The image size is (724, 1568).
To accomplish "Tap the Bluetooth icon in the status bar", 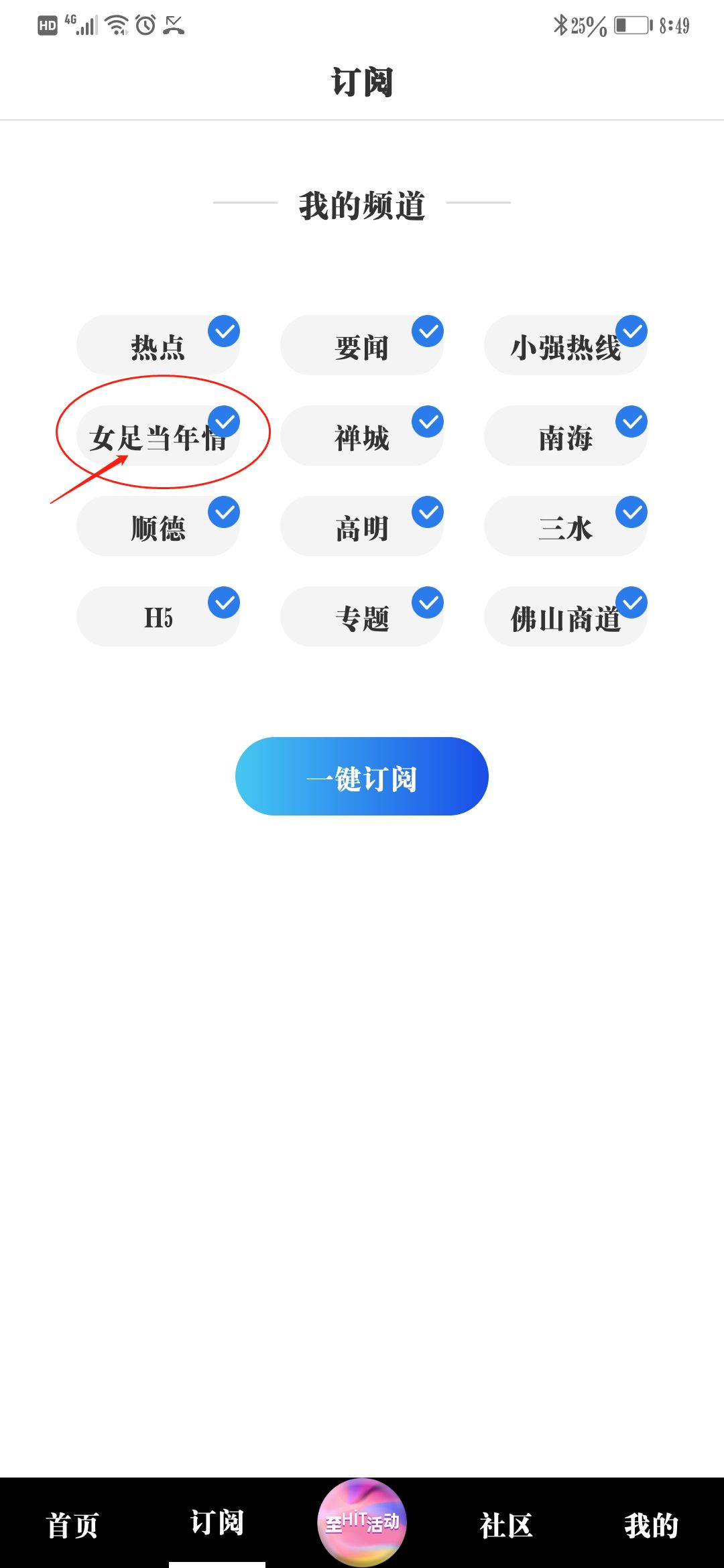I will 560,24.
